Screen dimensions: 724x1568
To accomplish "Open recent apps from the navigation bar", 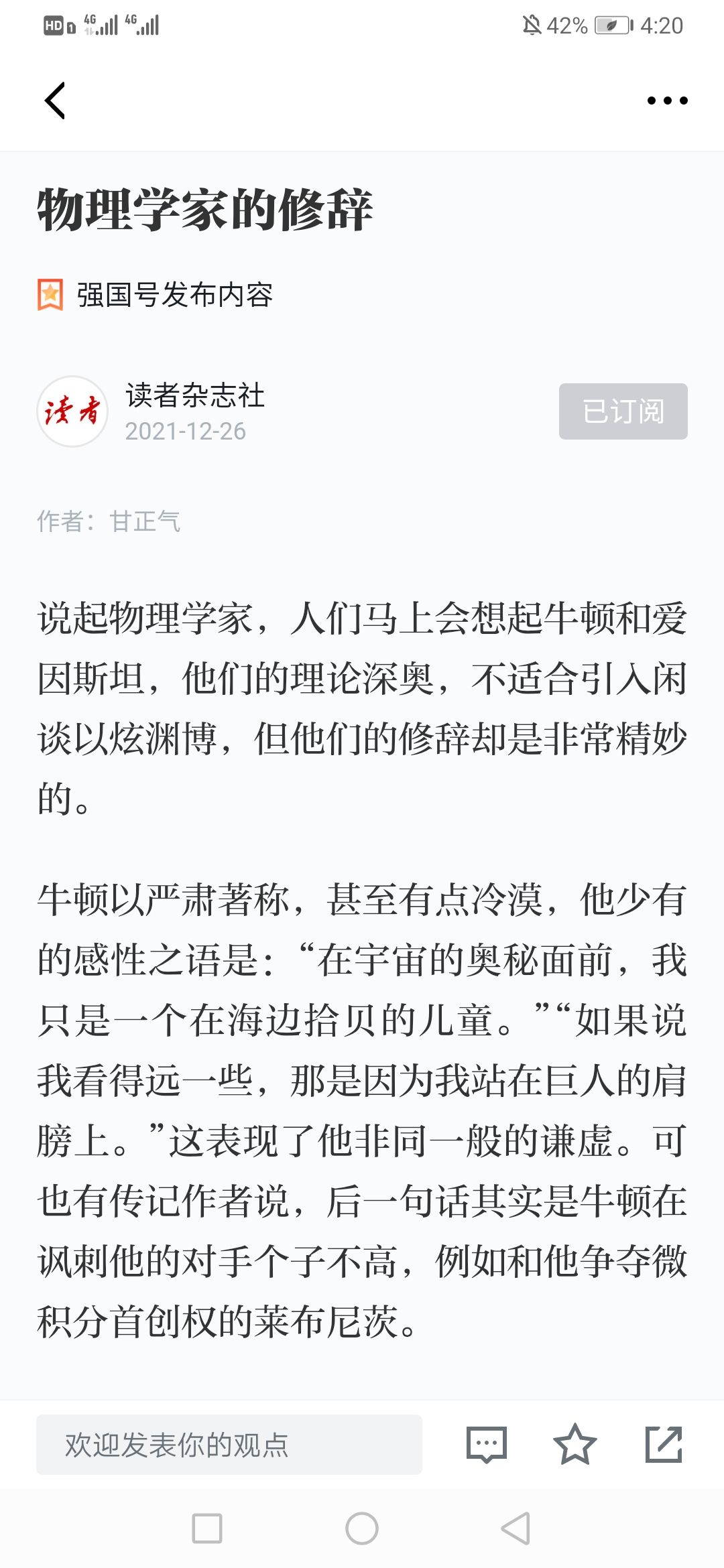I will [x=207, y=1528].
